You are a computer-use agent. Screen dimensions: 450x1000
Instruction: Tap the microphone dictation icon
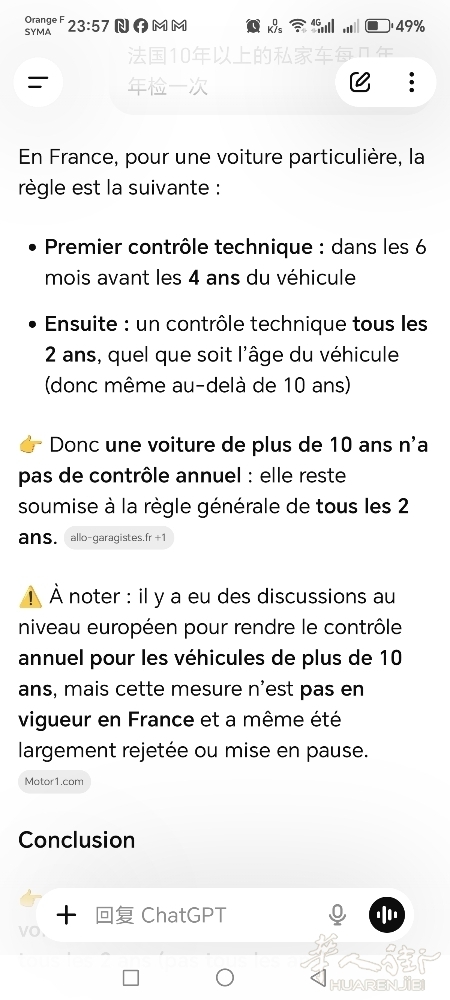point(337,915)
